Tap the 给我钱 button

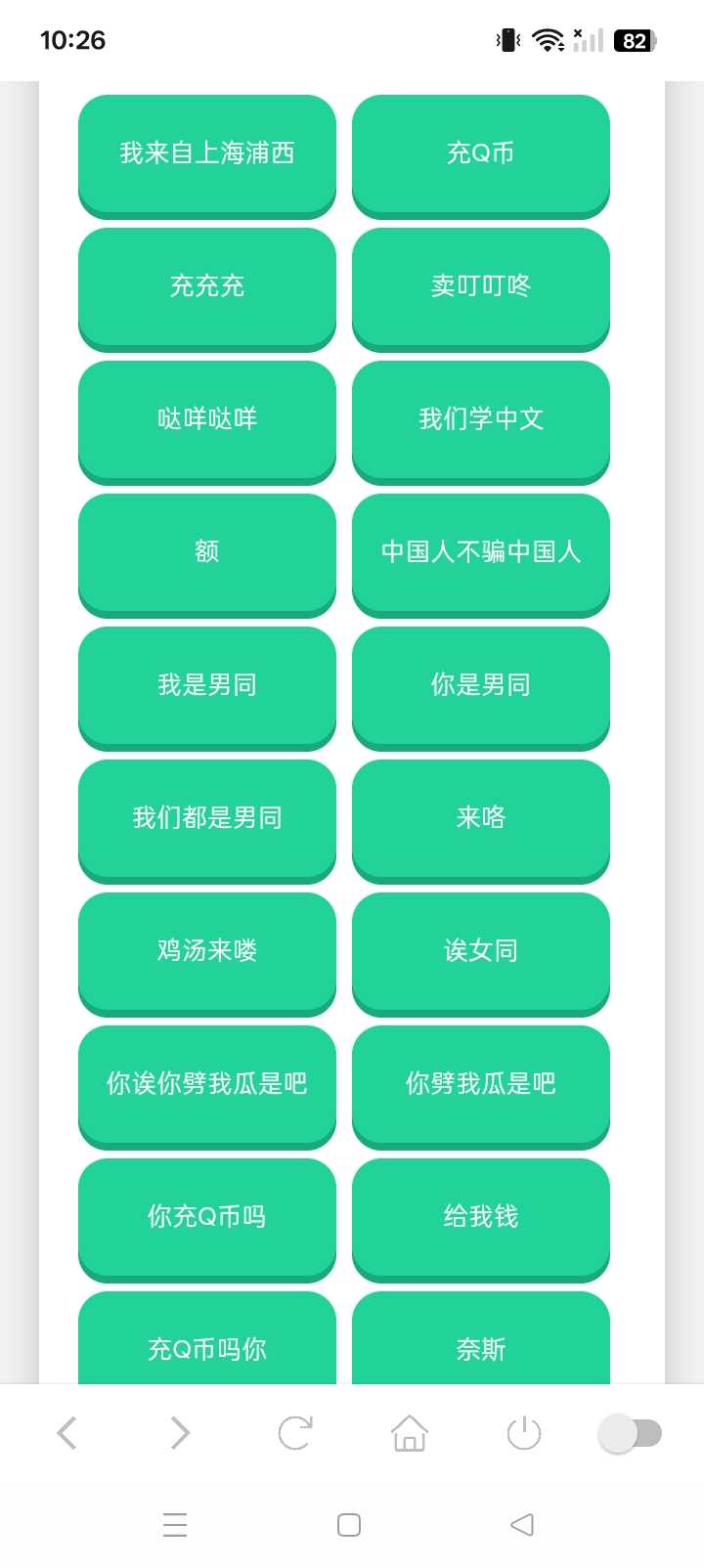tap(481, 1217)
